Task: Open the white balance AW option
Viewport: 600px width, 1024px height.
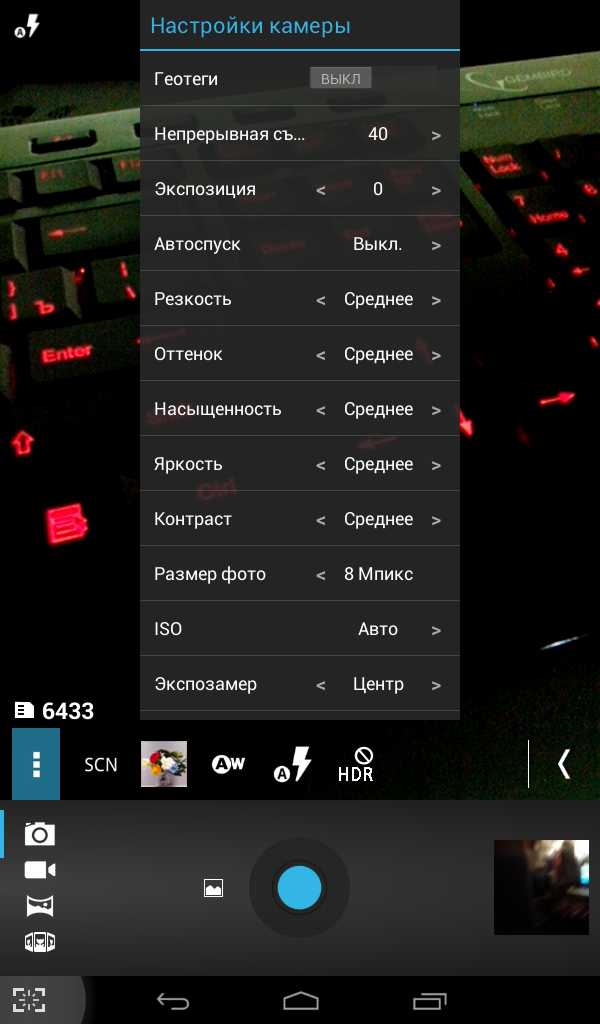Action: (x=228, y=763)
